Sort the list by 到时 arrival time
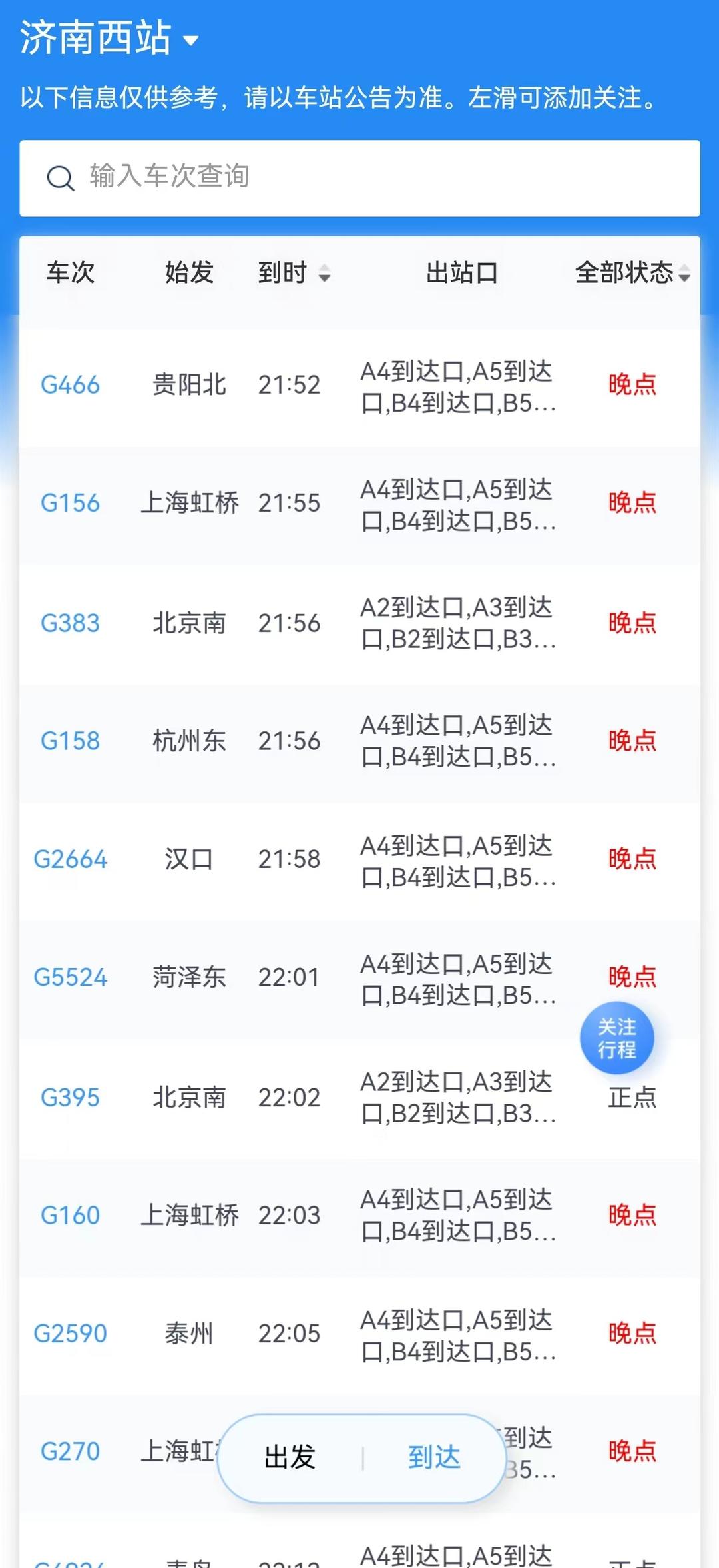Image resolution: width=719 pixels, height=1568 pixels. pyautogui.click(x=294, y=273)
